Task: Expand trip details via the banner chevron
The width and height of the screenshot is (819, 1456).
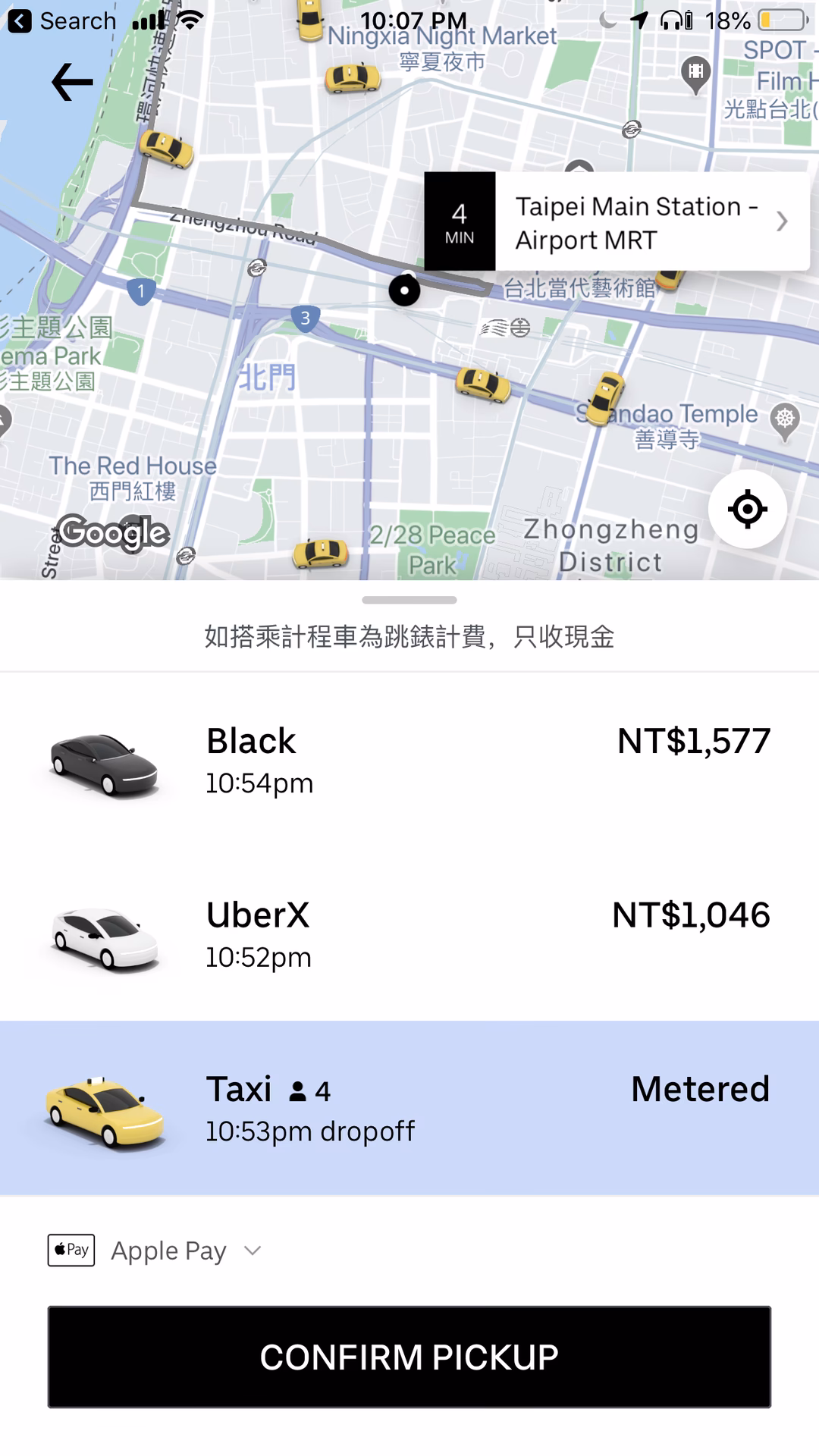Action: pos(781,221)
